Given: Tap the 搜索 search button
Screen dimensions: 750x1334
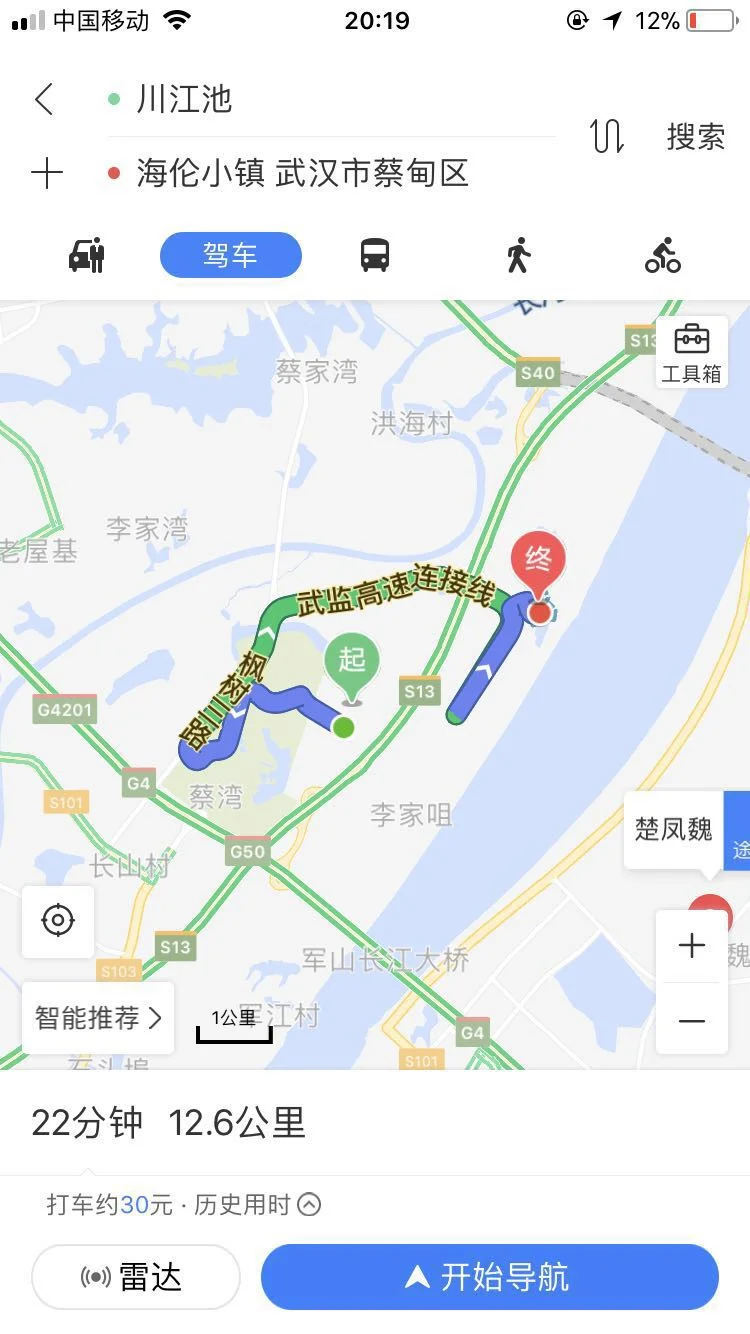Looking at the screenshot, I should 697,137.
